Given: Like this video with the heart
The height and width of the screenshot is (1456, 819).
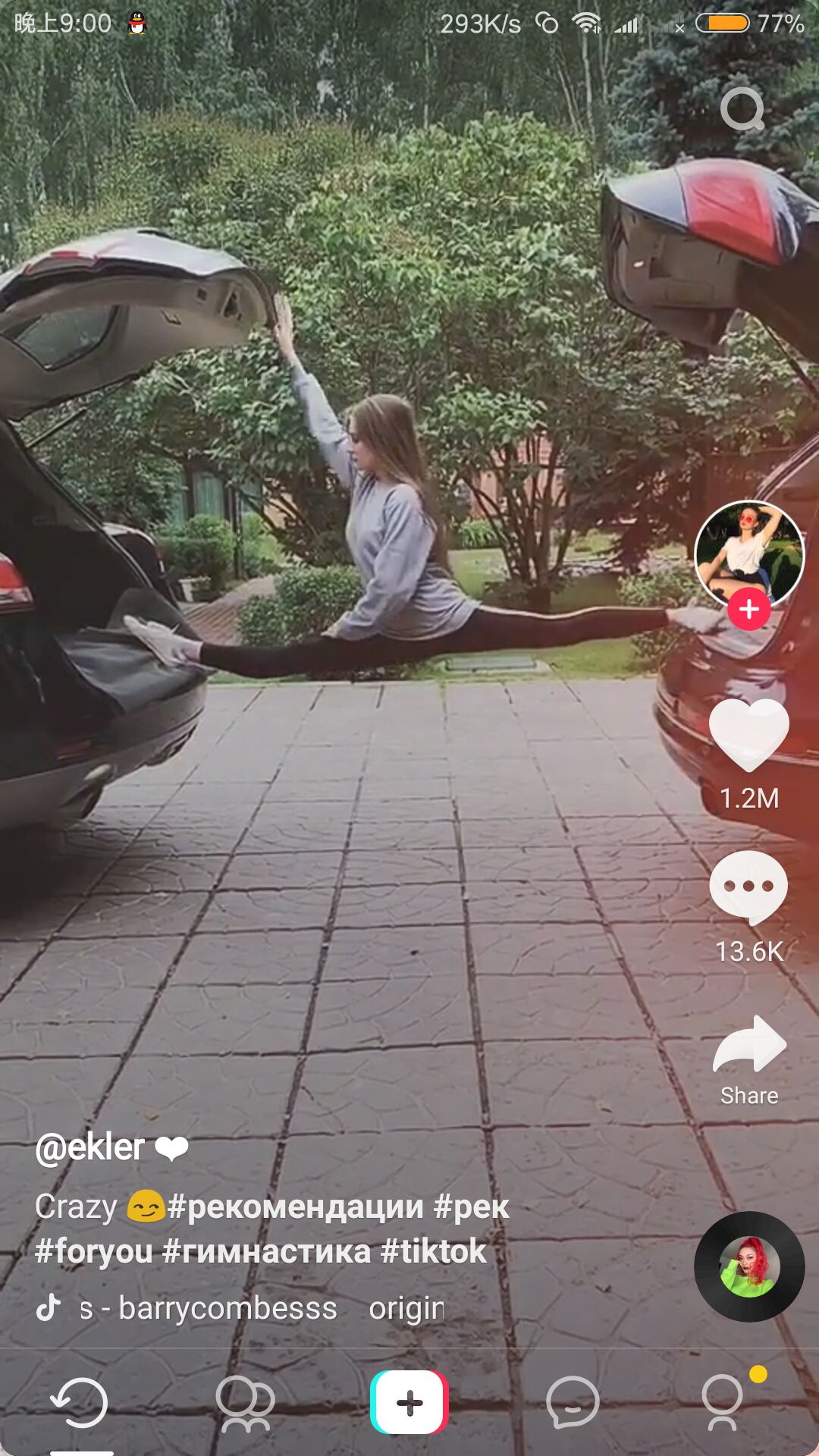Looking at the screenshot, I should pyautogui.click(x=749, y=734).
